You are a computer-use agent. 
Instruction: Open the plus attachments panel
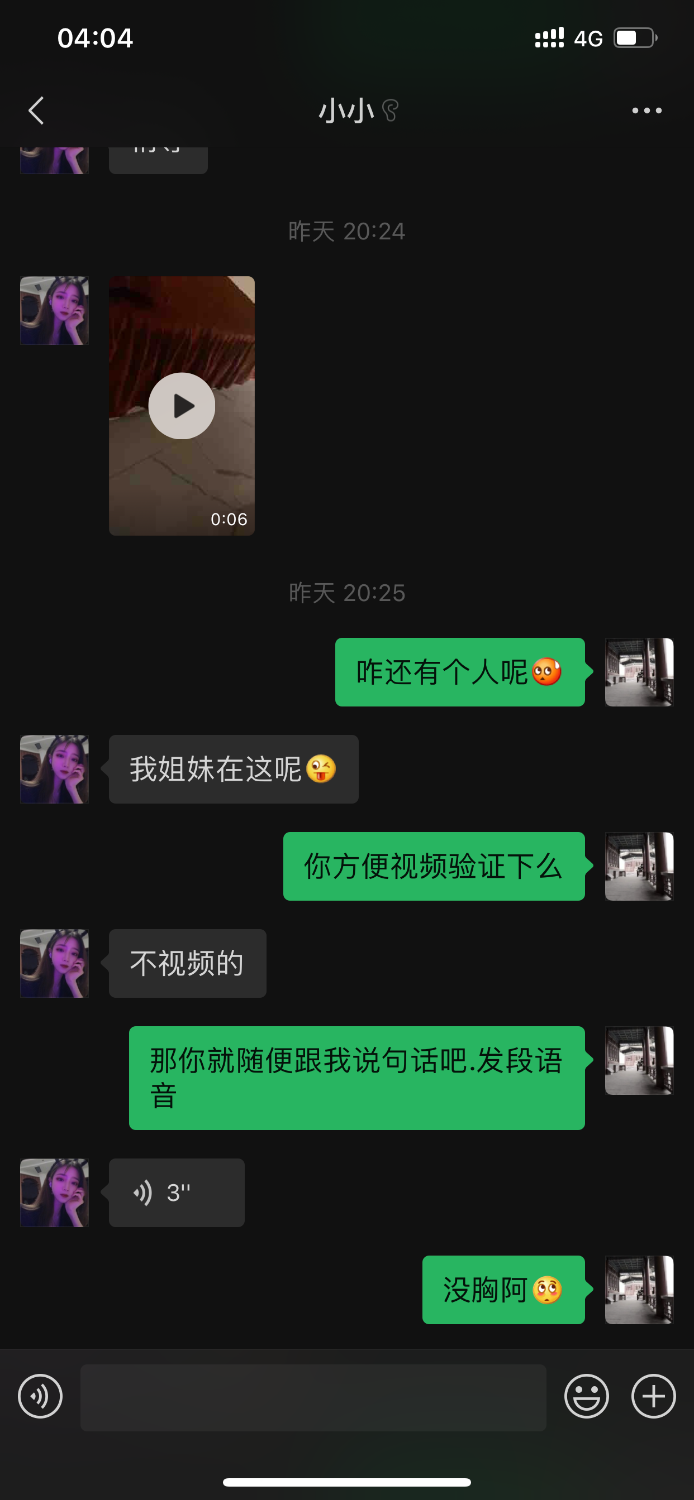(653, 1396)
